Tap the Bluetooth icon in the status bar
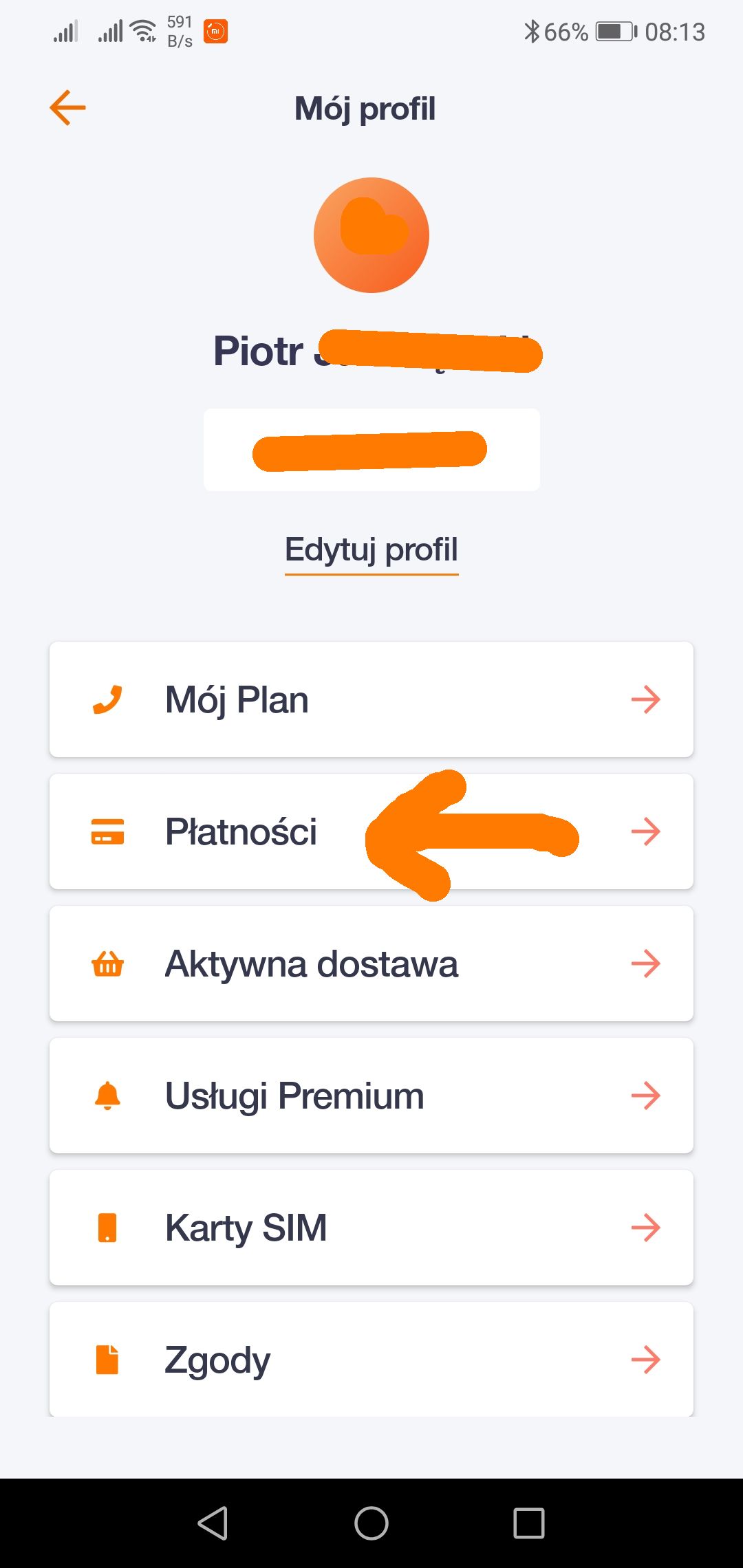743x1568 pixels. [531, 31]
